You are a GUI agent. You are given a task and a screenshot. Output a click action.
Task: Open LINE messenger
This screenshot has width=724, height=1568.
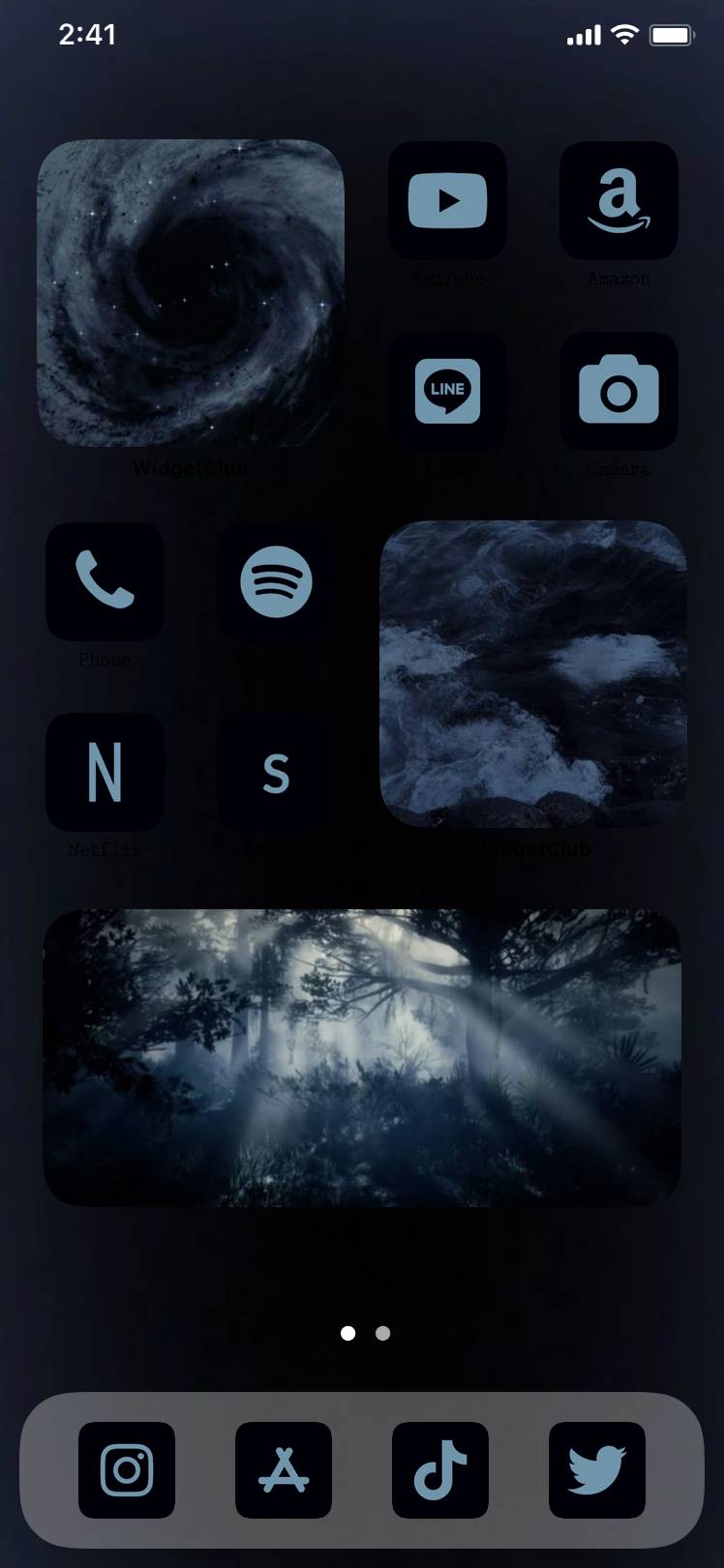[447, 392]
